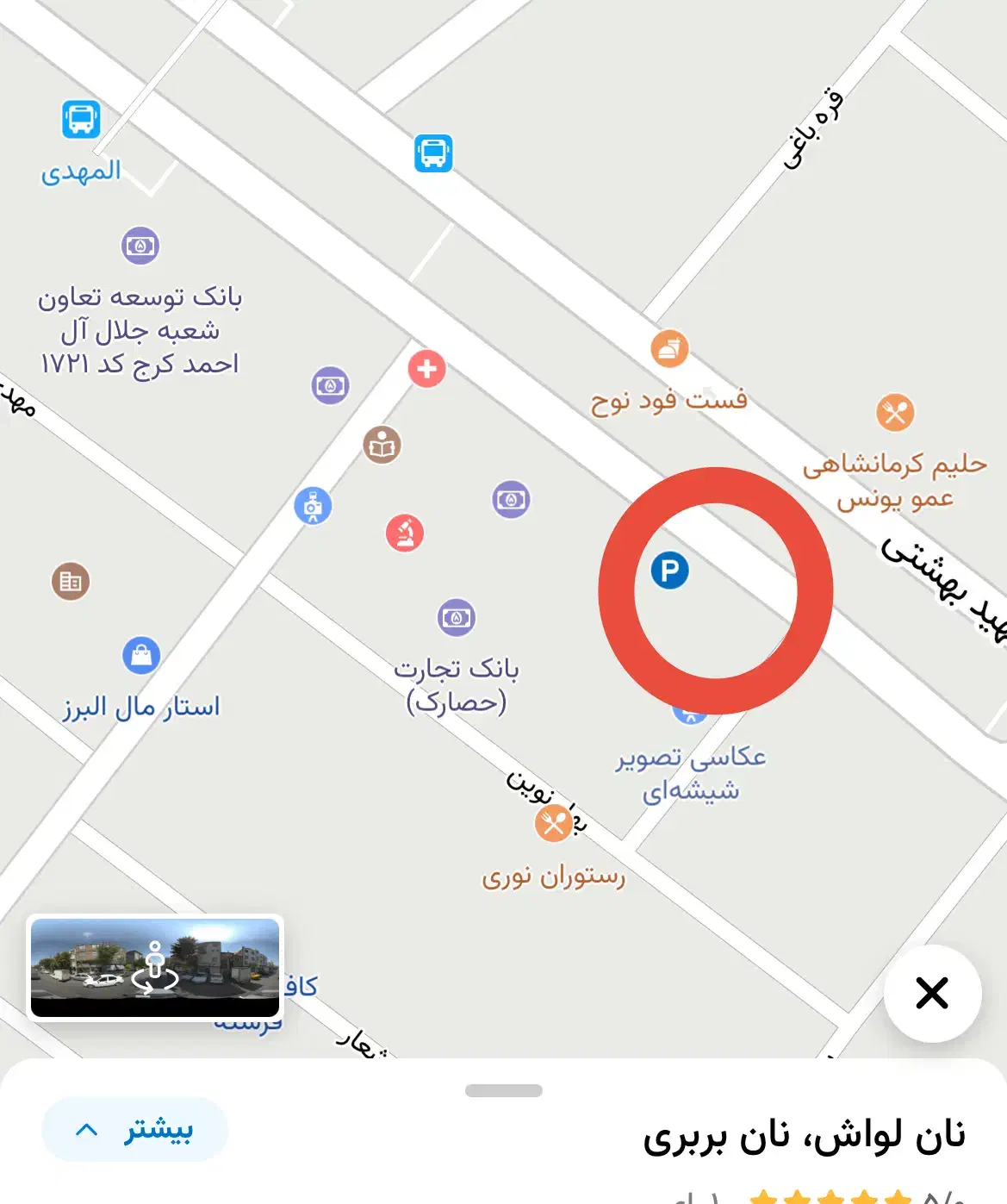
Task: Close the selected place card
Action: click(x=932, y=993)
